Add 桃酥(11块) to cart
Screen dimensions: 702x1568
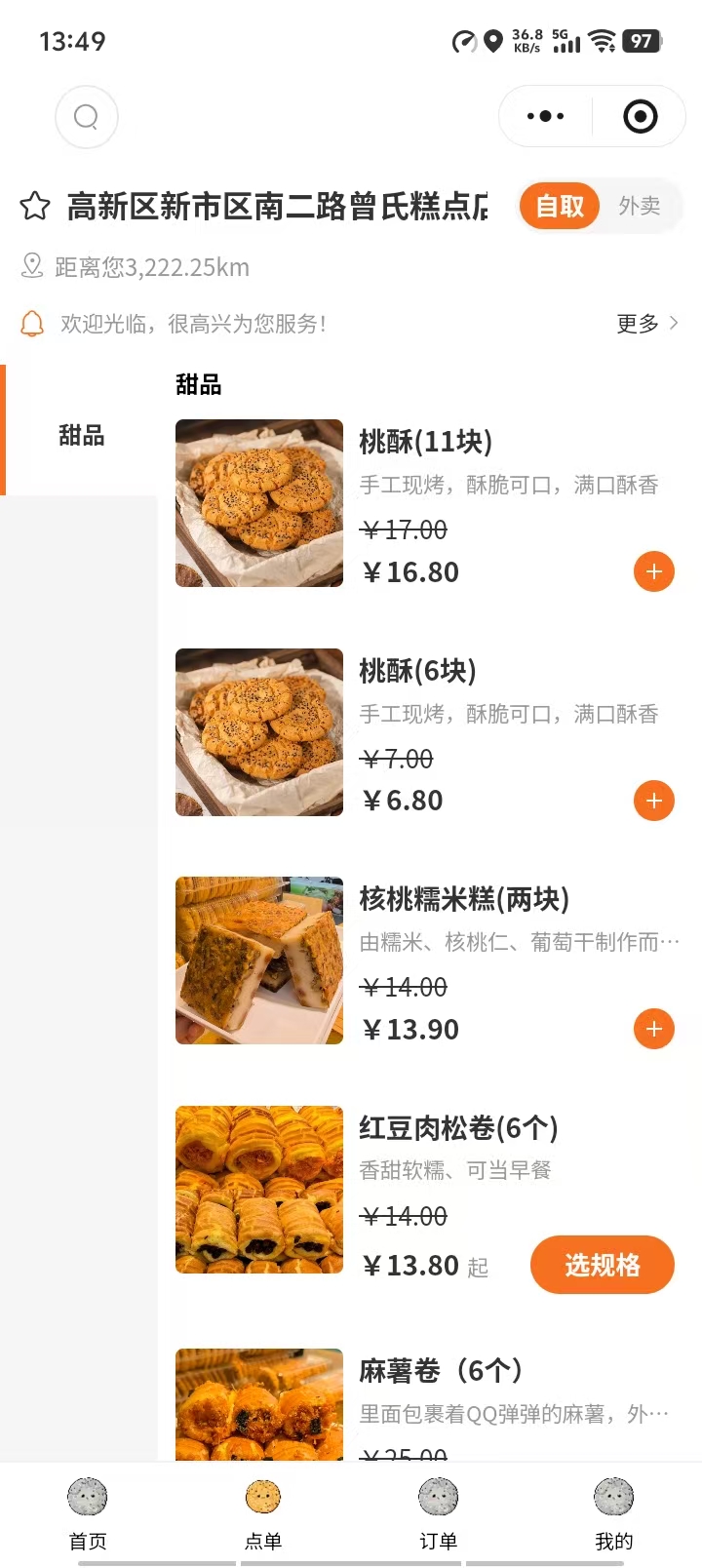pyautogui.click(x=653, y=571)
